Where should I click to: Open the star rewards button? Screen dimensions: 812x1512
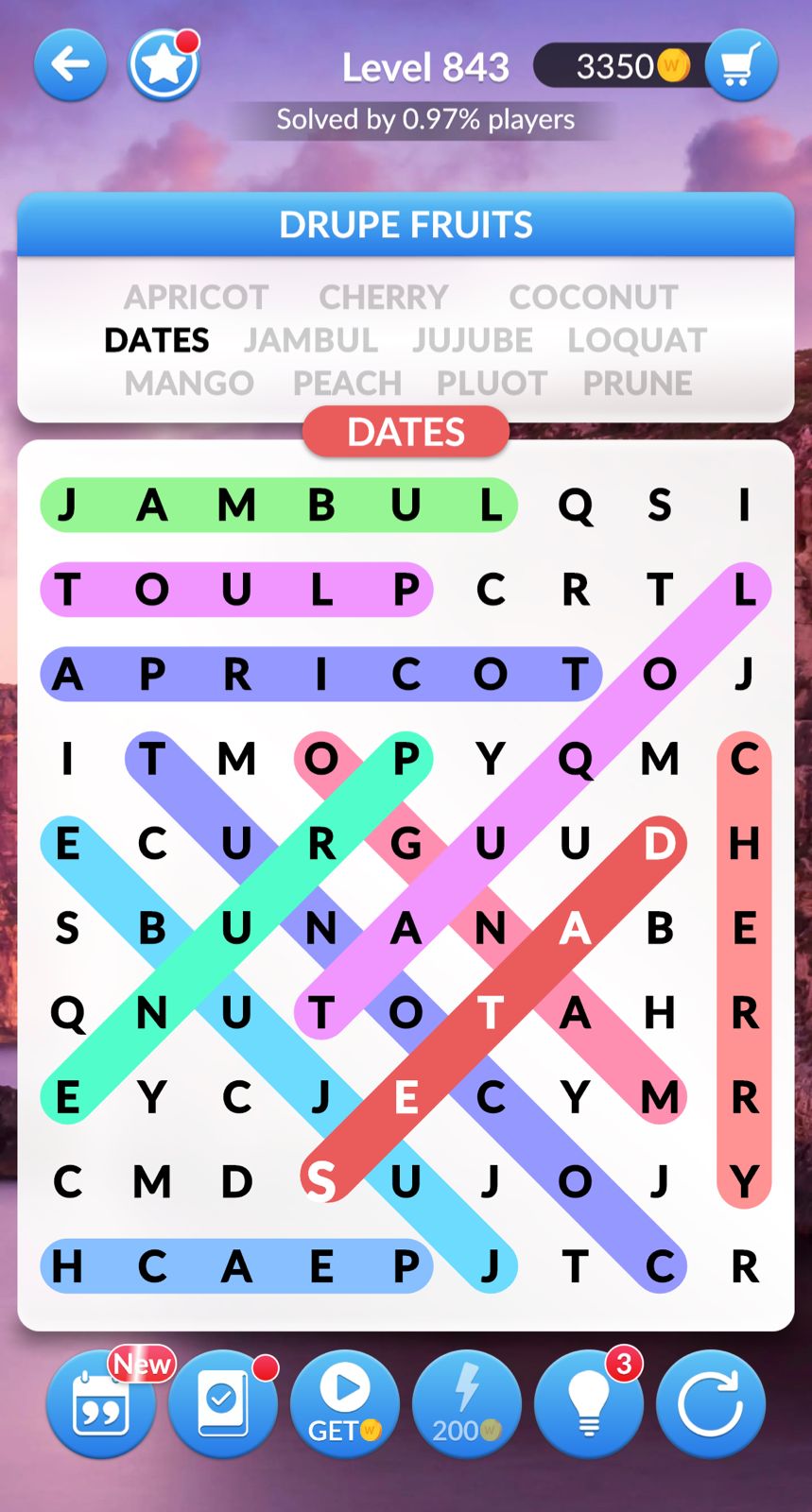point(164,65)
